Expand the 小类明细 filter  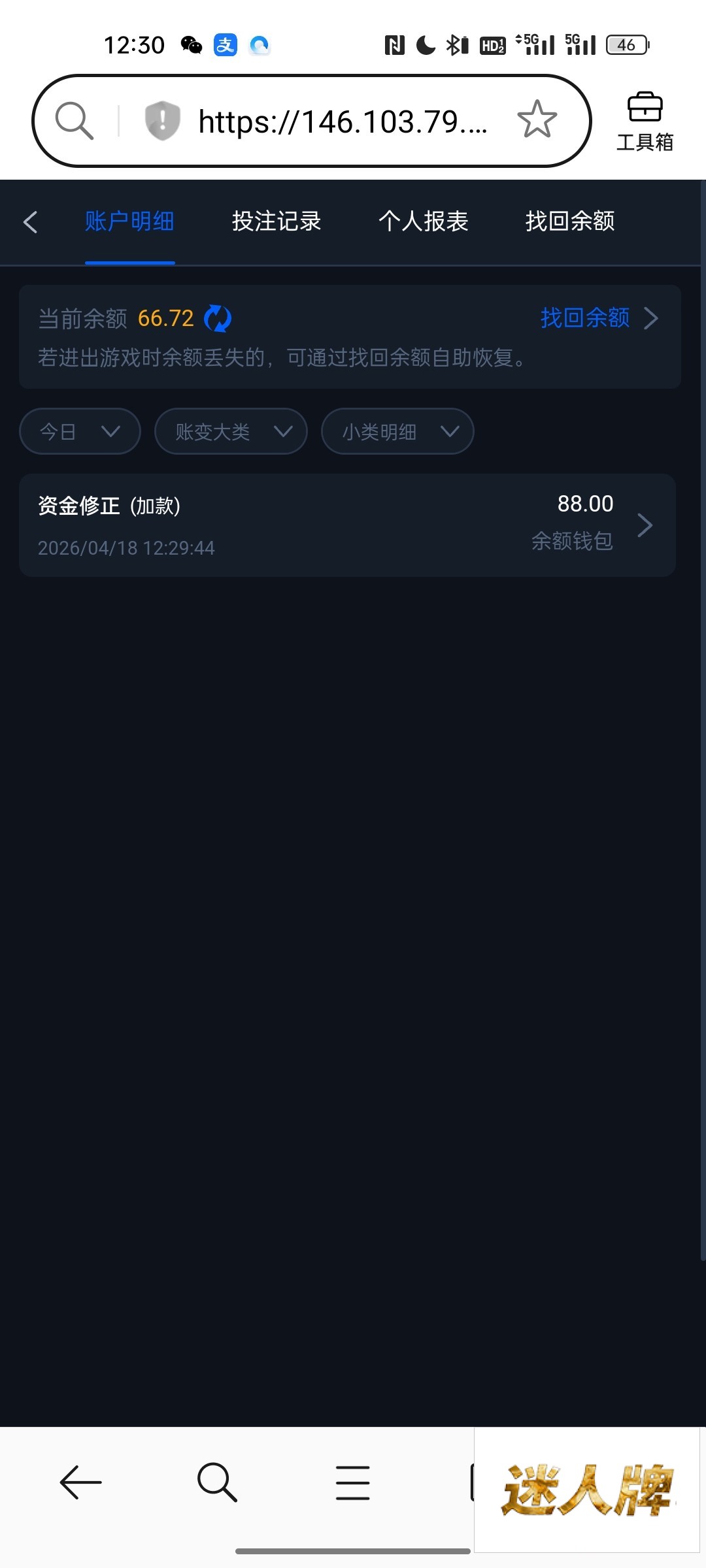click(x=397, y=431)
